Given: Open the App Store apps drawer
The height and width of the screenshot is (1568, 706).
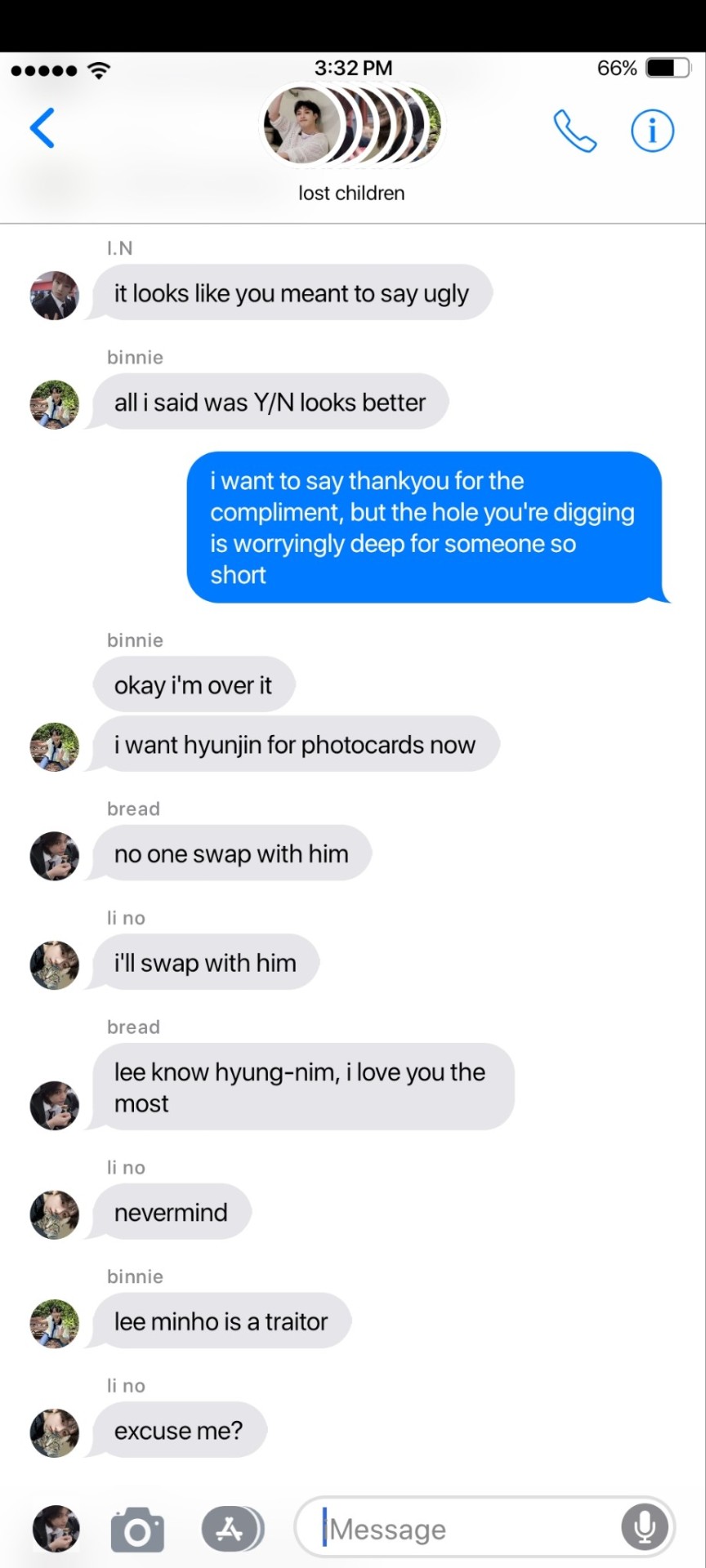Looking at the screenshot, I should click(x=231, y=1529).
